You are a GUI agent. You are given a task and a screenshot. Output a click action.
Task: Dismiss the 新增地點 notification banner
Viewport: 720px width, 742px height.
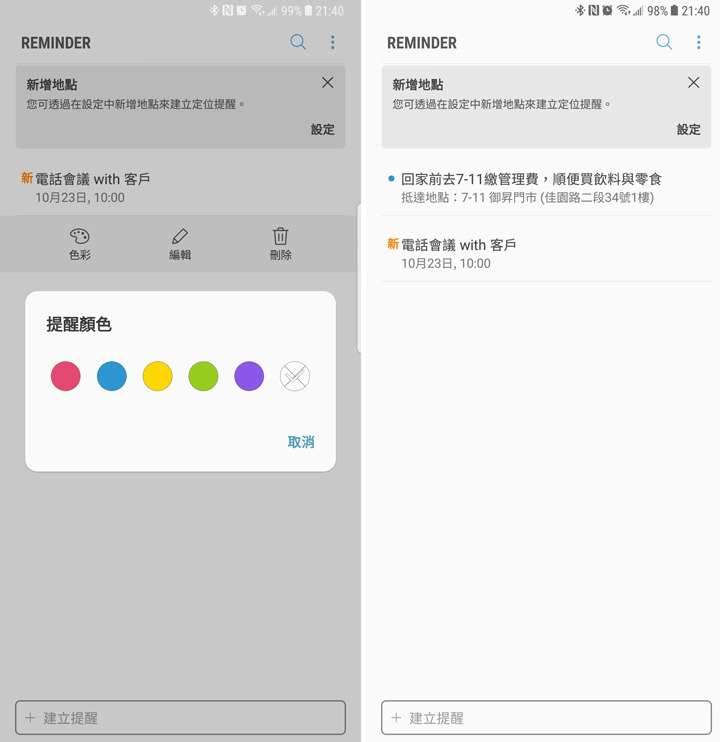tap(327, 83)
